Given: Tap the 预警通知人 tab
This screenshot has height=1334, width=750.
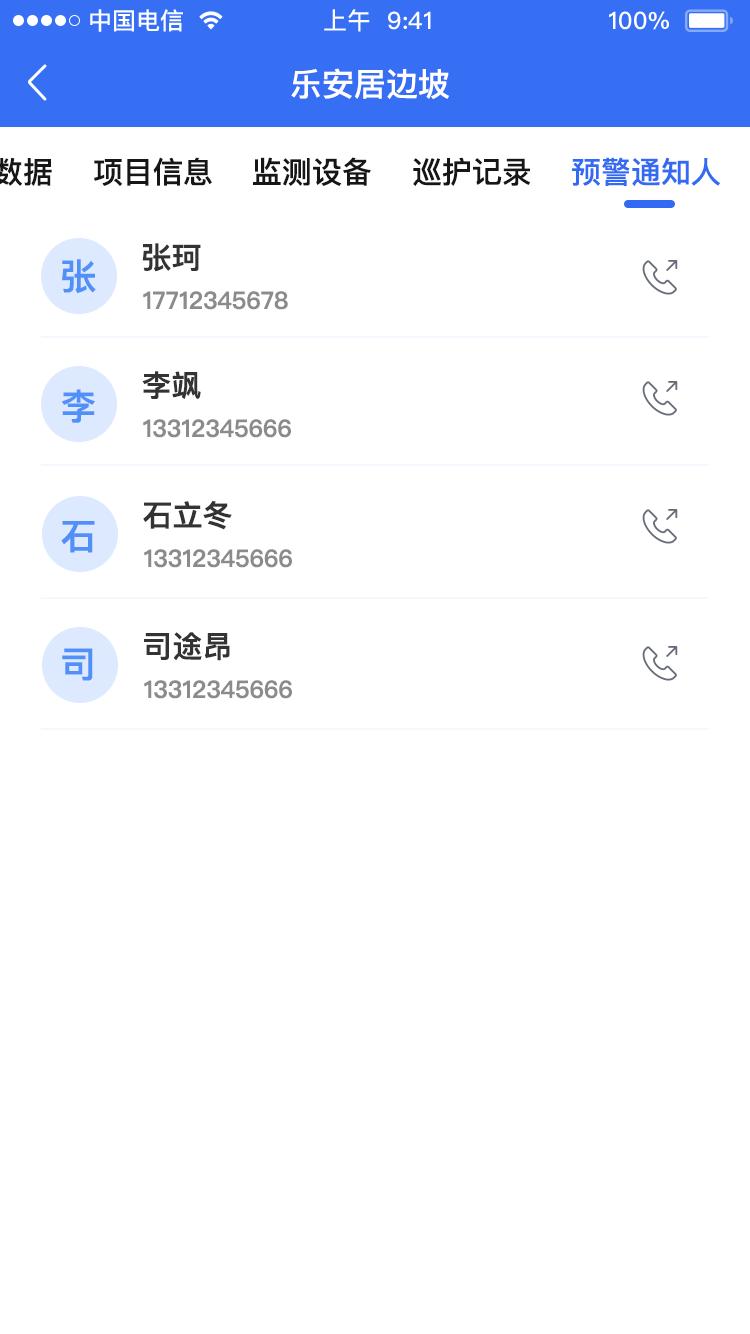Looking at the screenshot, I should point(646,173).
